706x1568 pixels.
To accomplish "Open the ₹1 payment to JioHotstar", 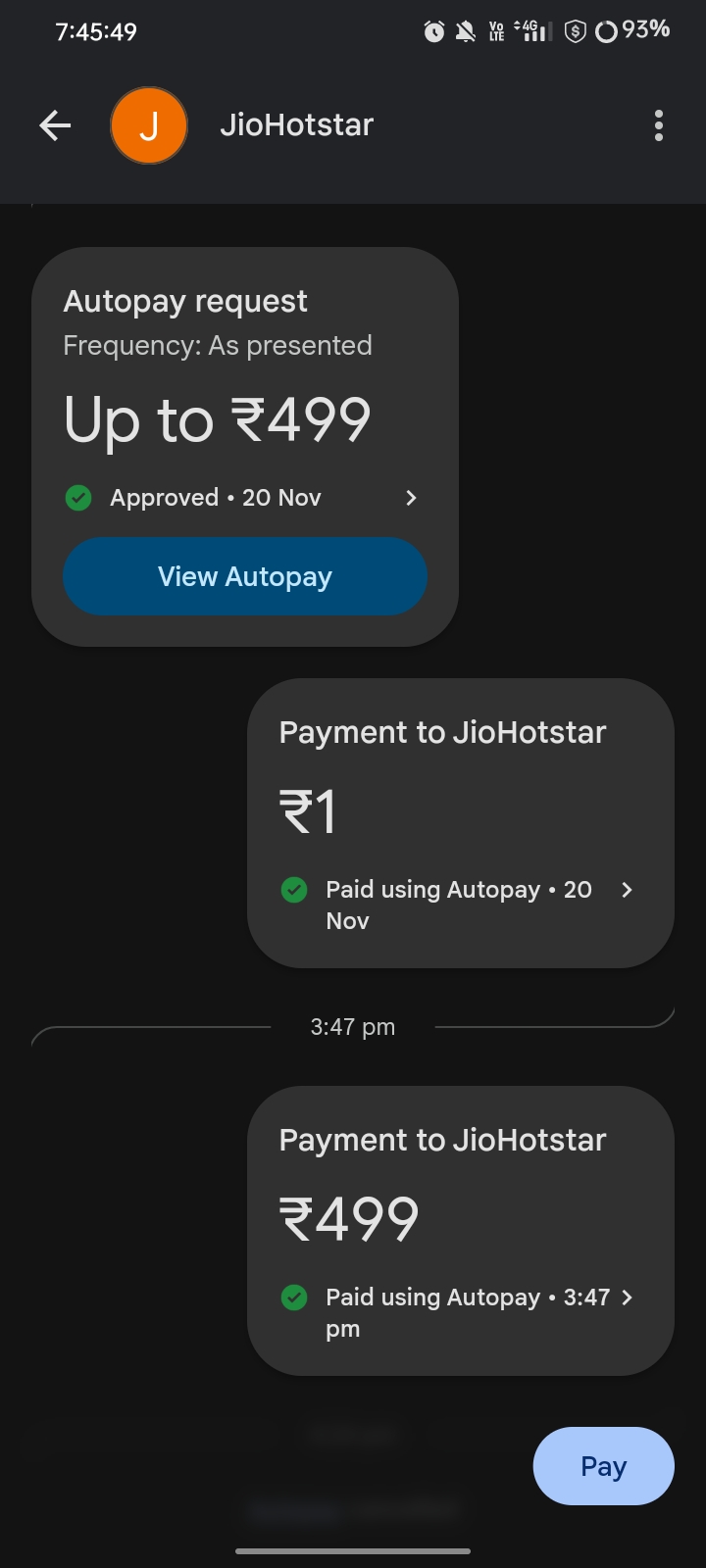I will coord(460,823).
